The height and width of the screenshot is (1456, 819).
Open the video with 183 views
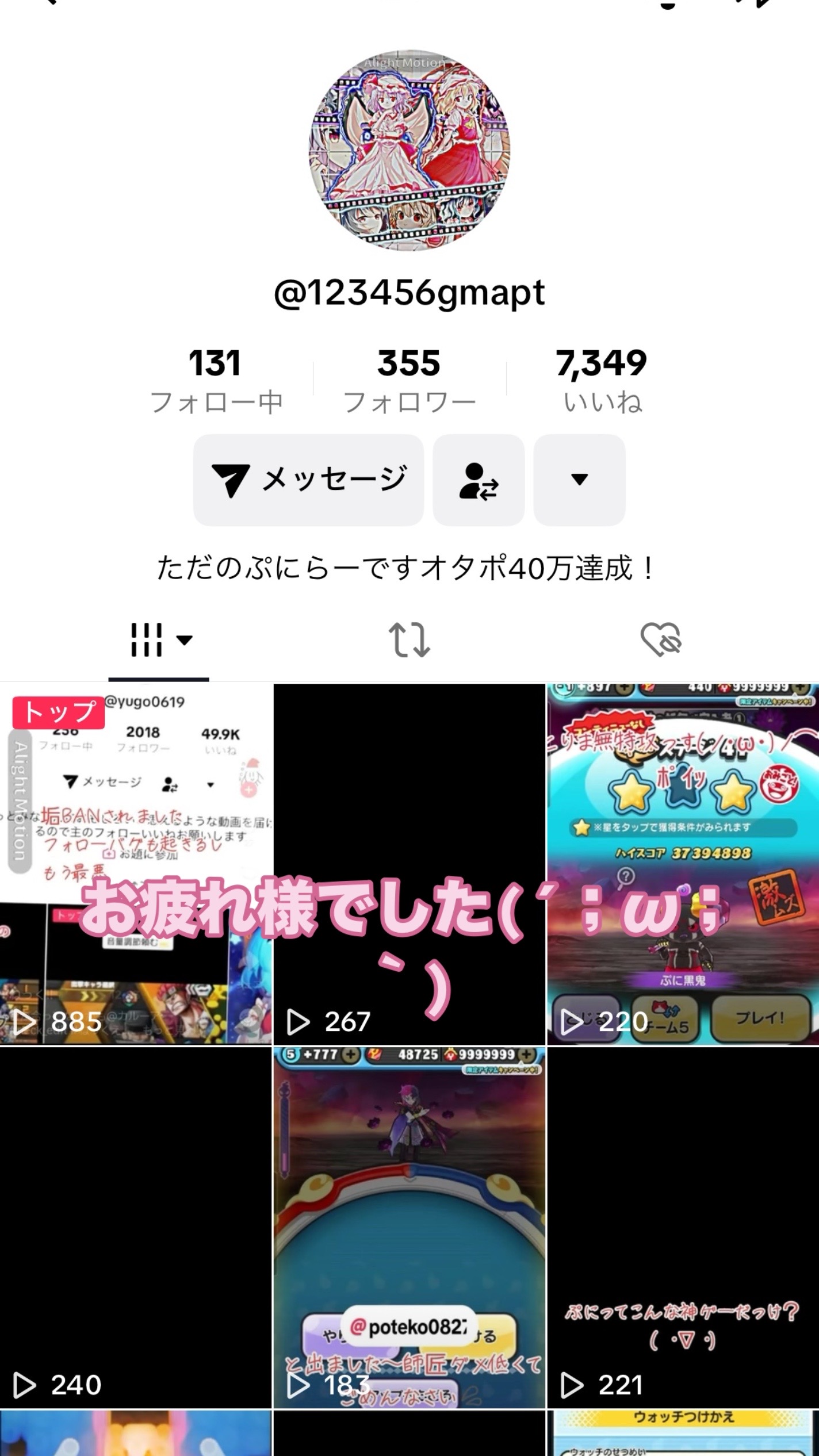409,1227
